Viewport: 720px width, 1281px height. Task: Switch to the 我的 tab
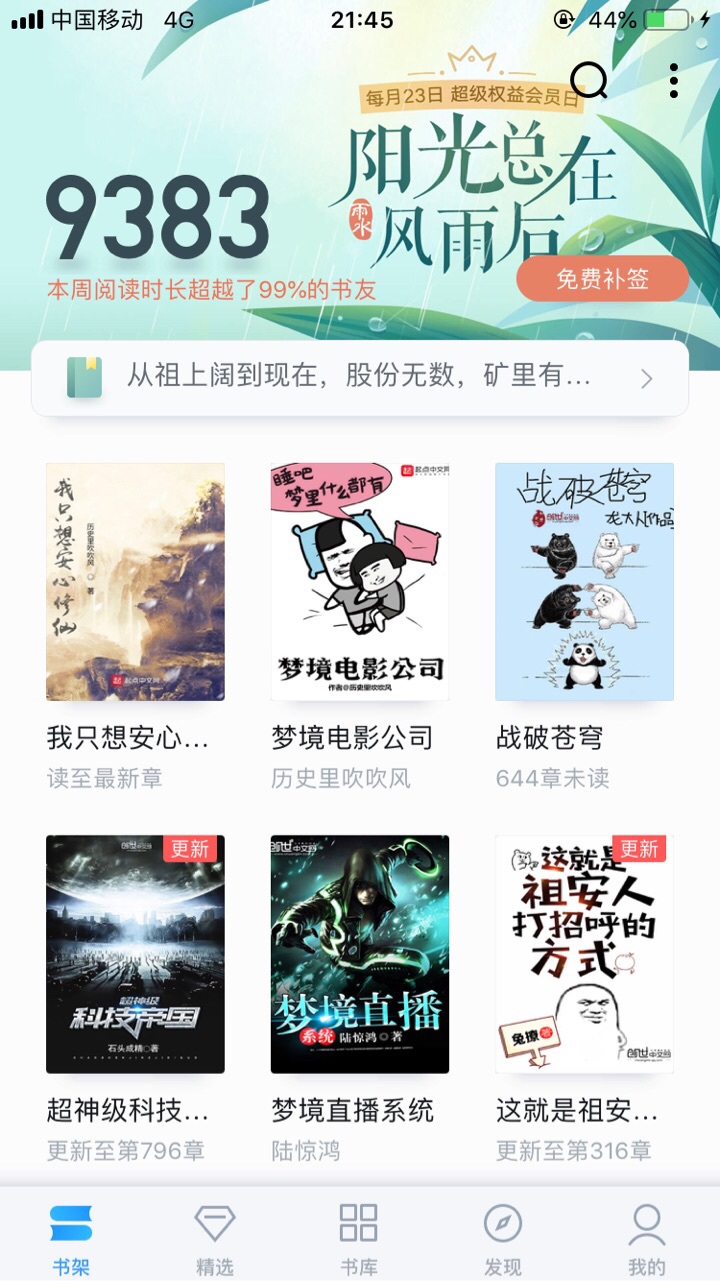[647, 1238]
